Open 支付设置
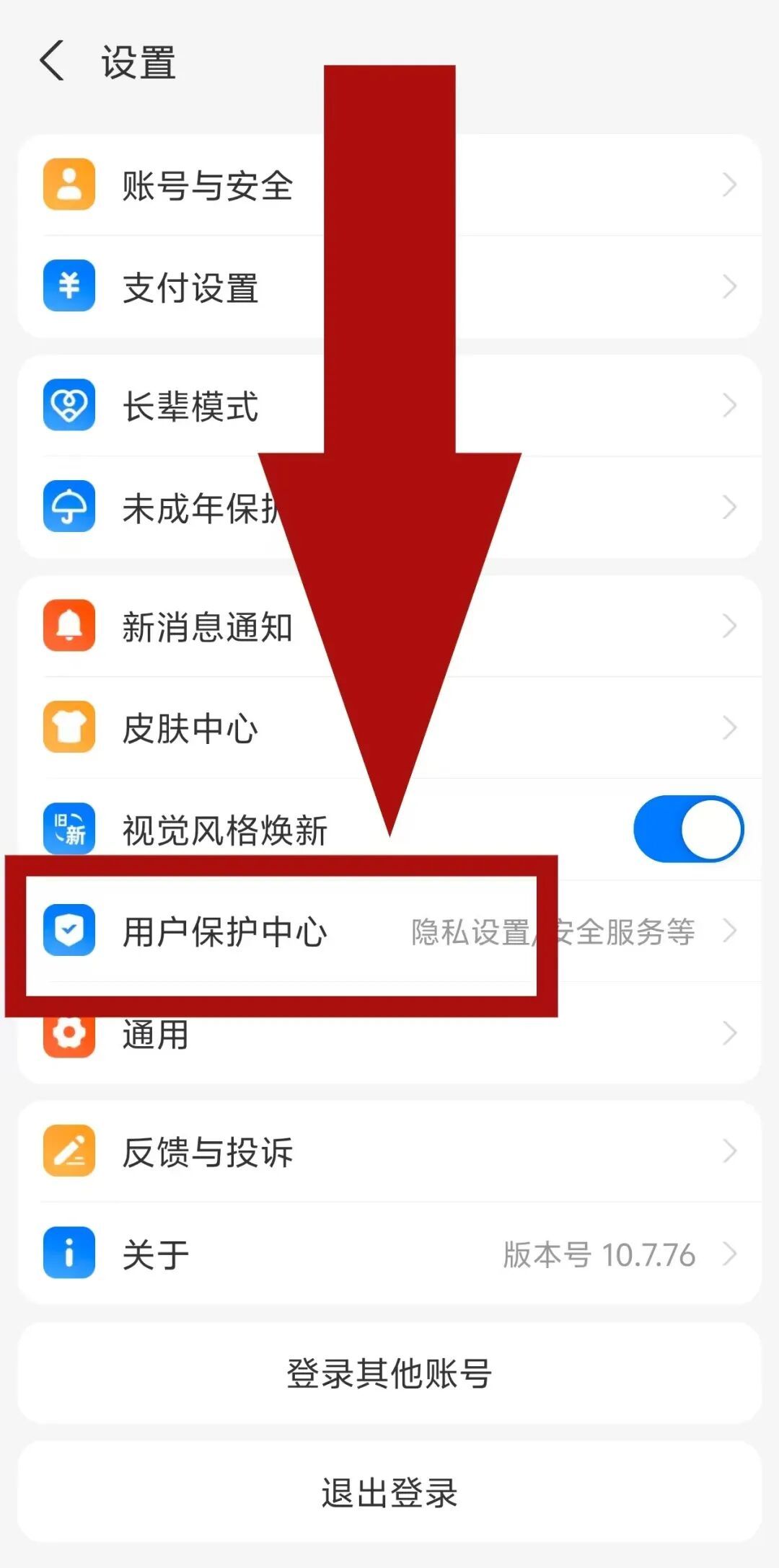The width and height of the screenshot is (779, 1568). [191, 287]
